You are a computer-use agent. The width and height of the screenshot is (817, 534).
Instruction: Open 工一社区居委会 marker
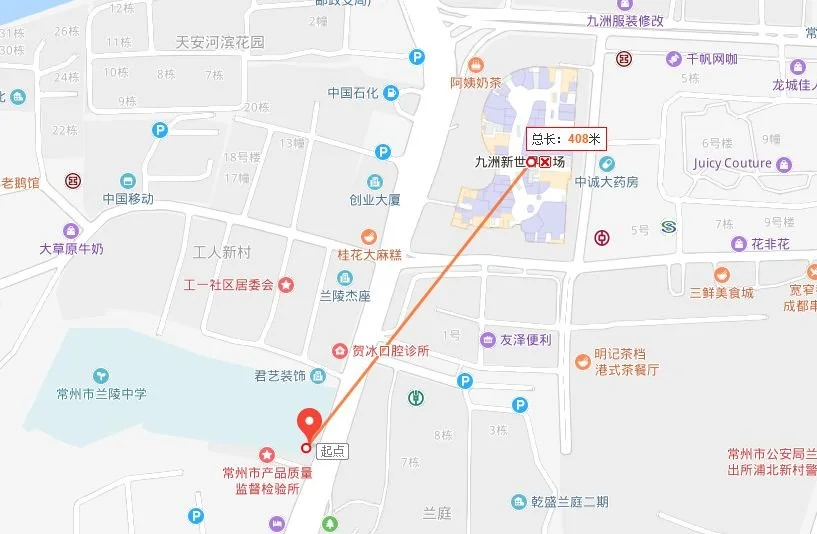click(x=286, y=285)
